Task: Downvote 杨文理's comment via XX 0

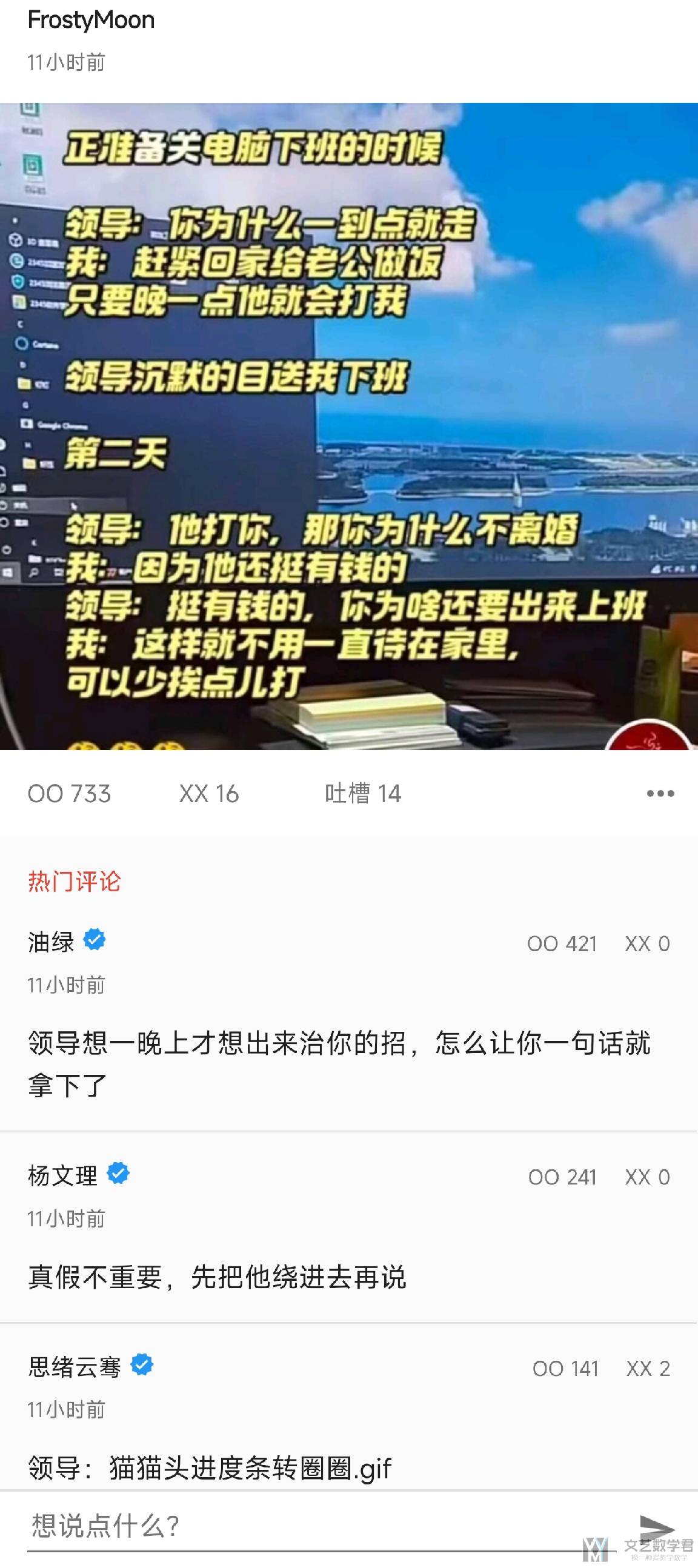Action: tap(648, 1178)
